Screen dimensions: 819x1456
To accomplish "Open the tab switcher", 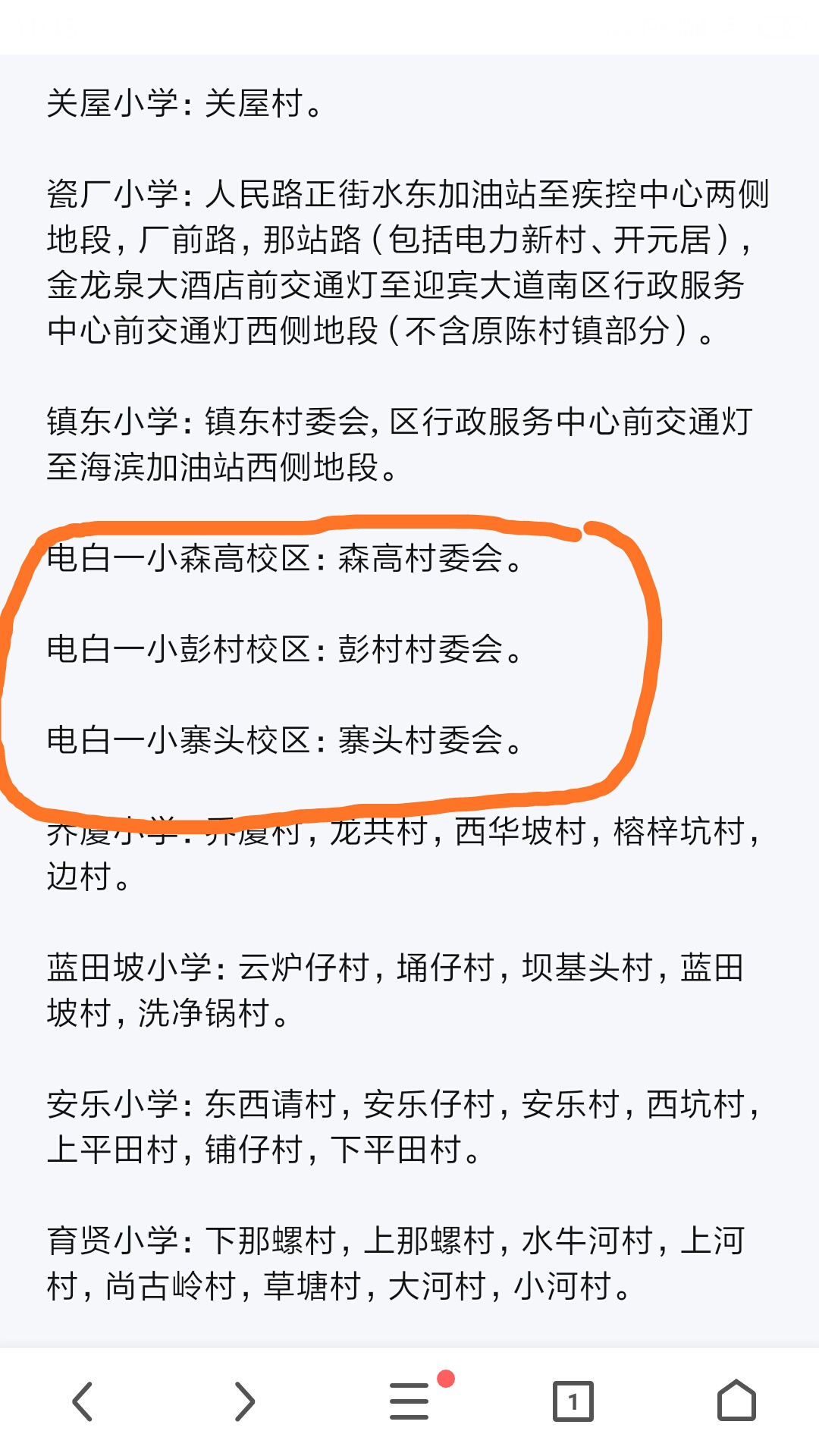I will tap(573, 1401).
